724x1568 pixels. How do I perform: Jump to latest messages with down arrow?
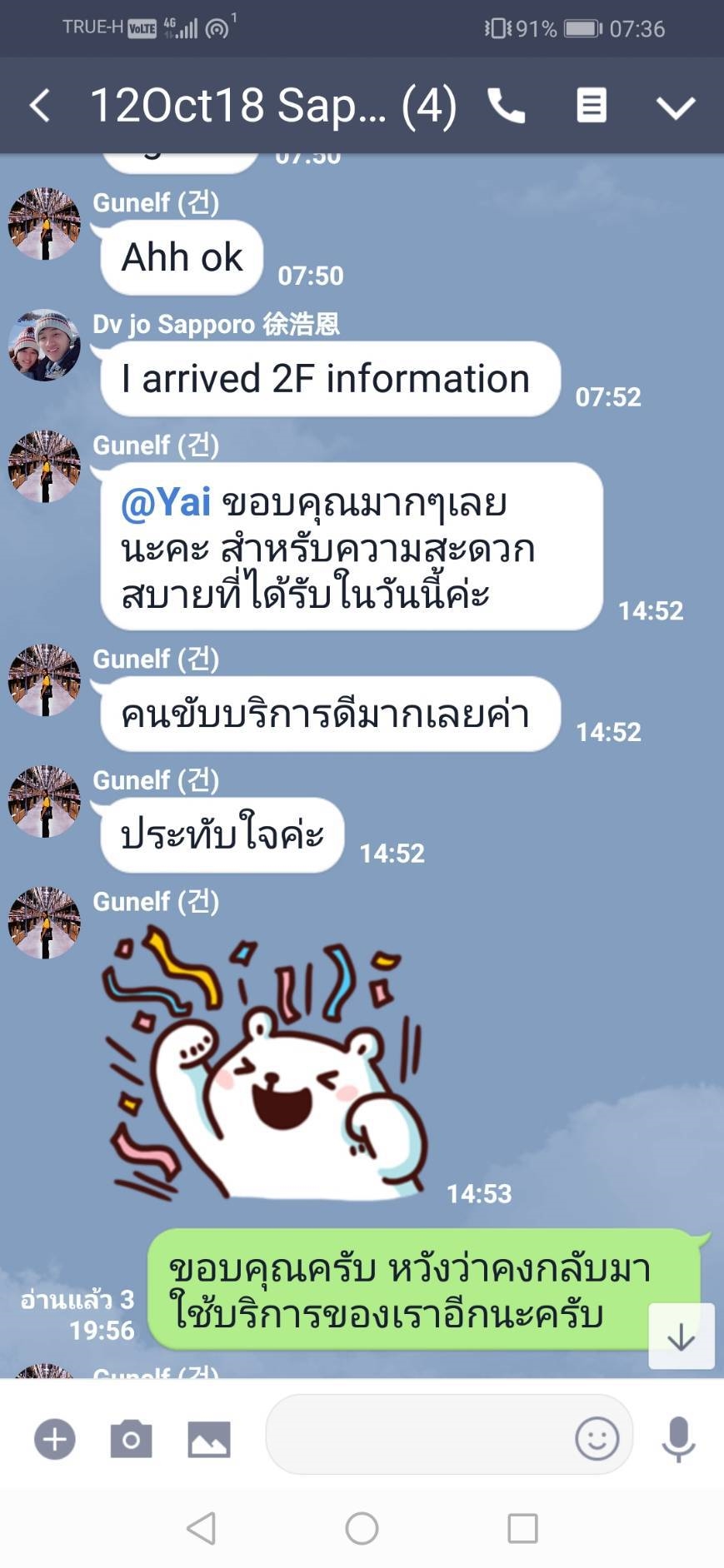pos(681,1337)
